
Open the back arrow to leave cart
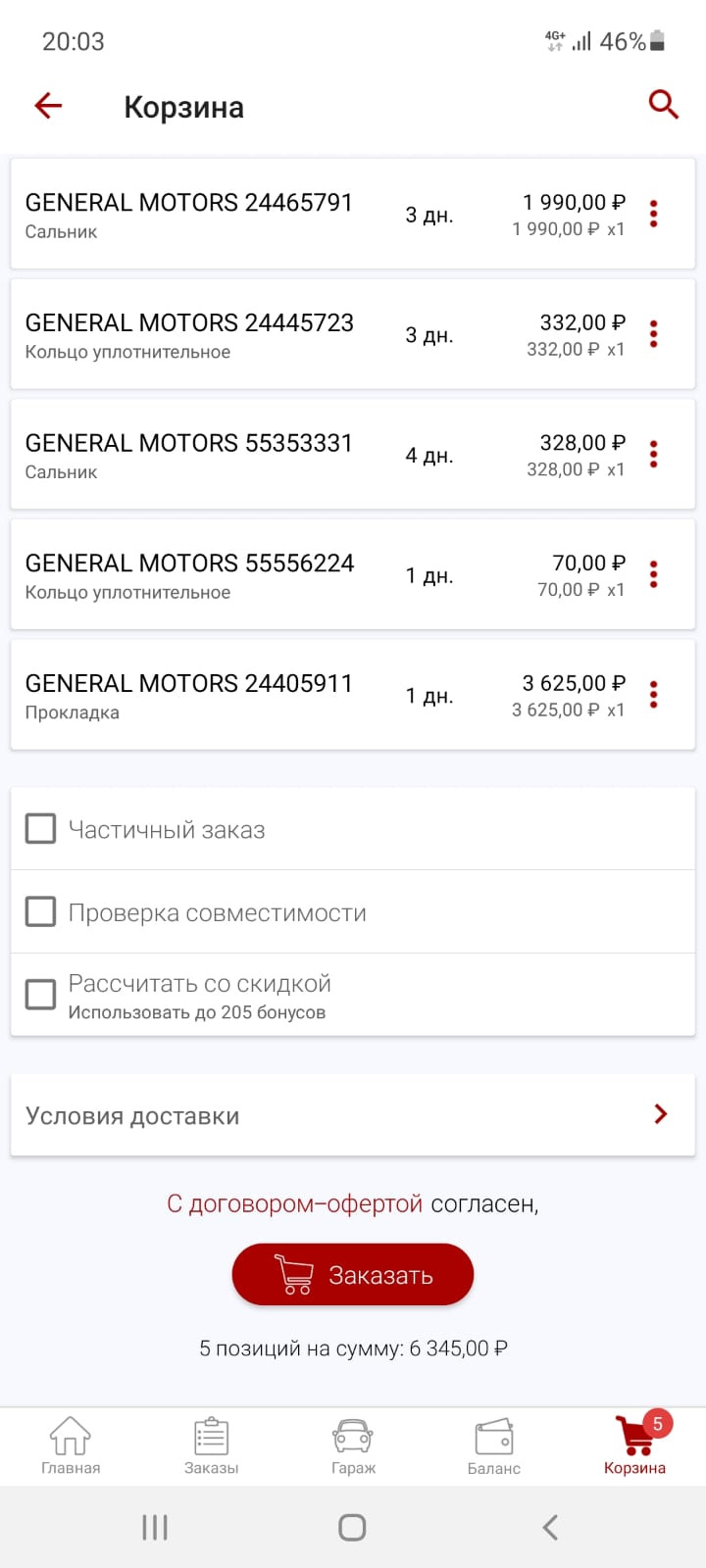(x=47, y=105)
